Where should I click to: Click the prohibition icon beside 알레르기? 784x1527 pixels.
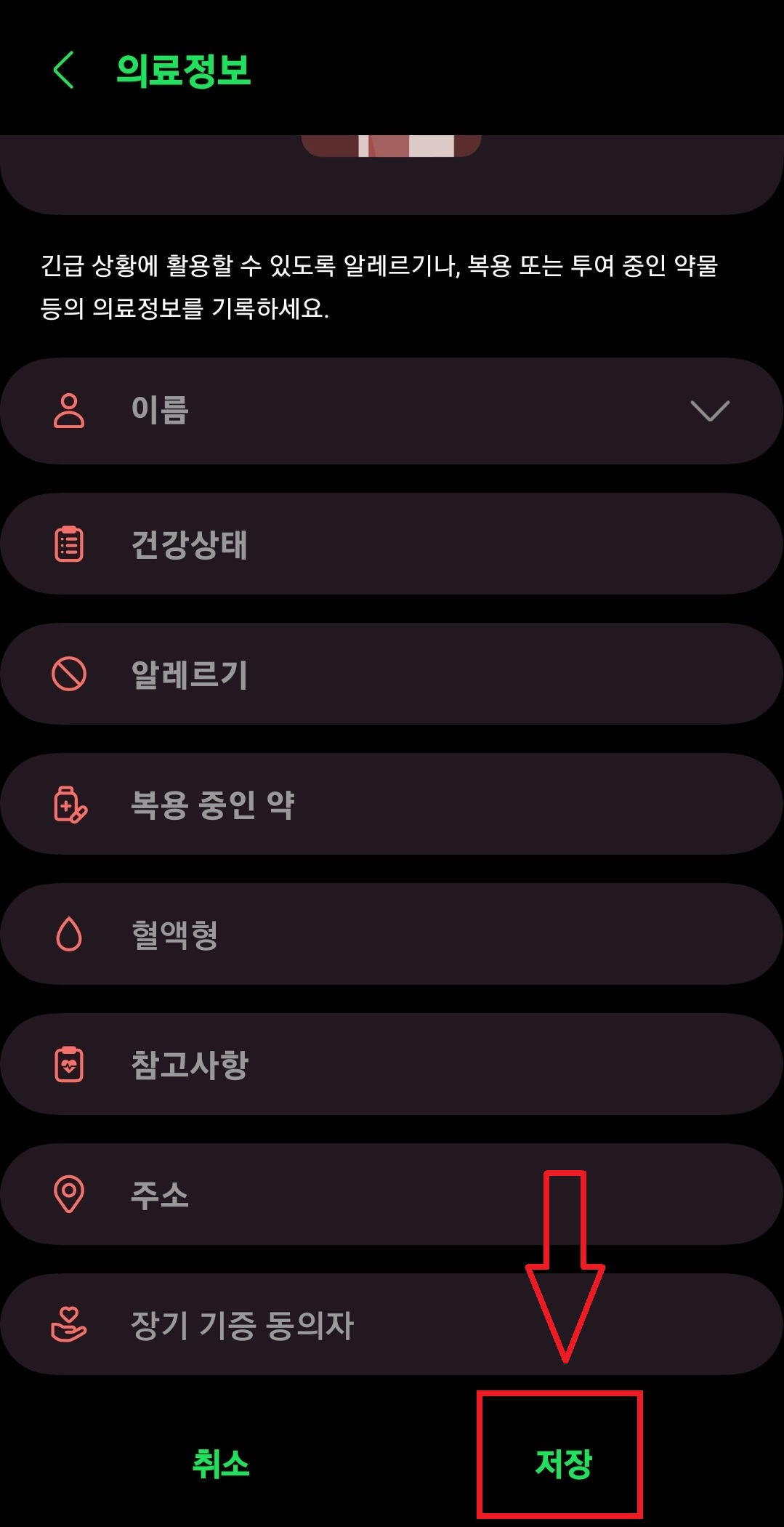tap(70, 673)
